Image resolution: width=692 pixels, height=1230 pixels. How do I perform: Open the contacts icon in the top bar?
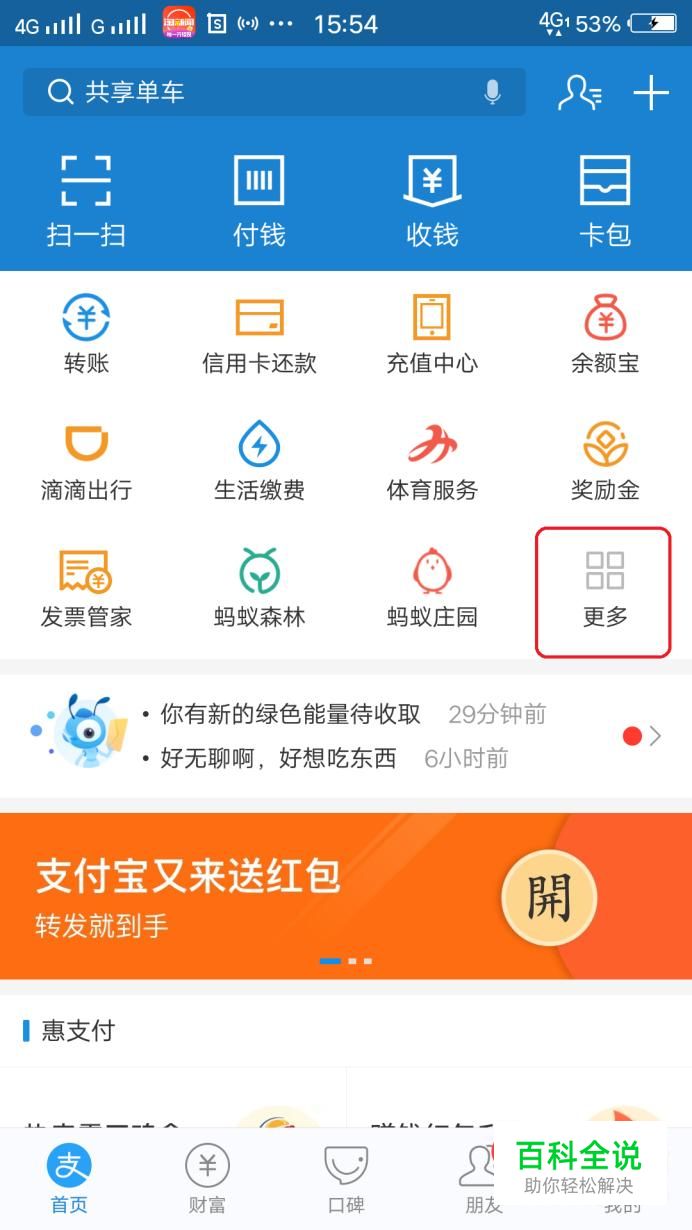579,93
